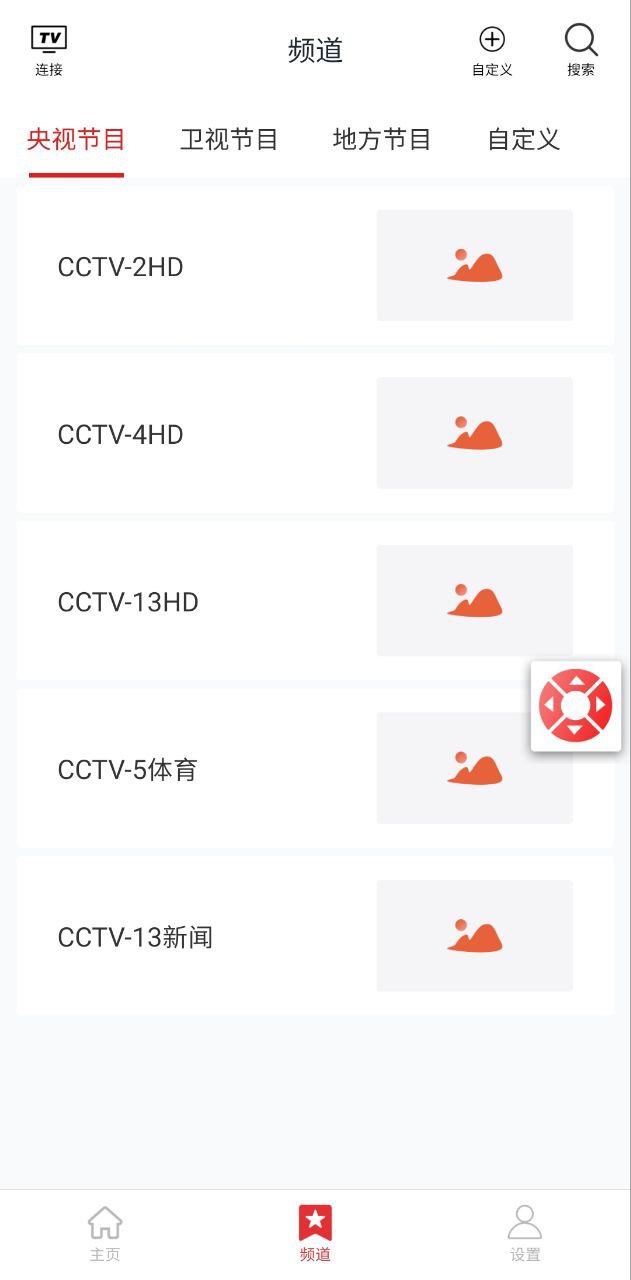The width and height of the screenshot is (631, 1280).
Task: Tap the 自定义 plus icon
Action: (492, 50)
